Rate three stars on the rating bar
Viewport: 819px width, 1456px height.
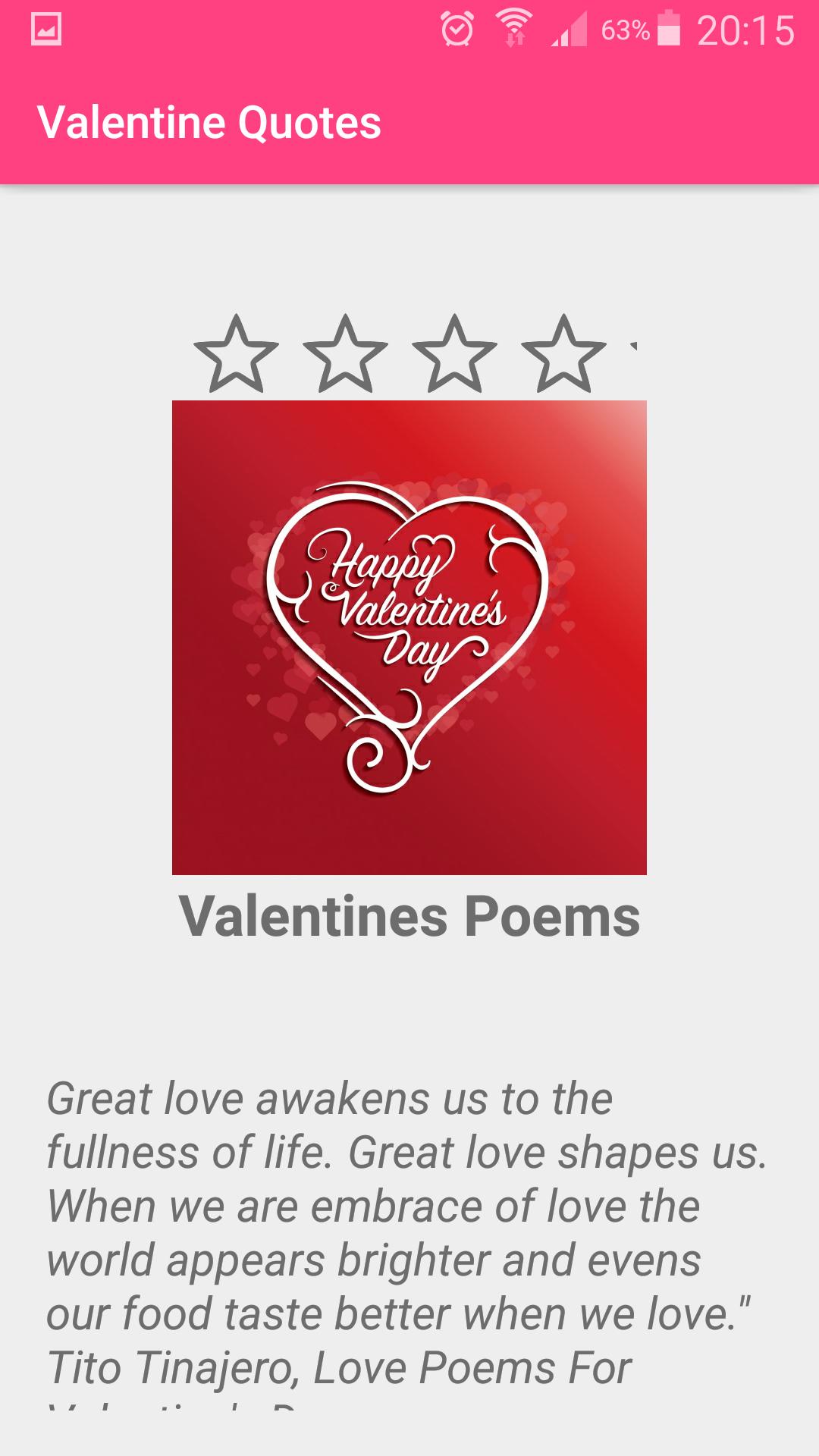[x=455, y=354]
